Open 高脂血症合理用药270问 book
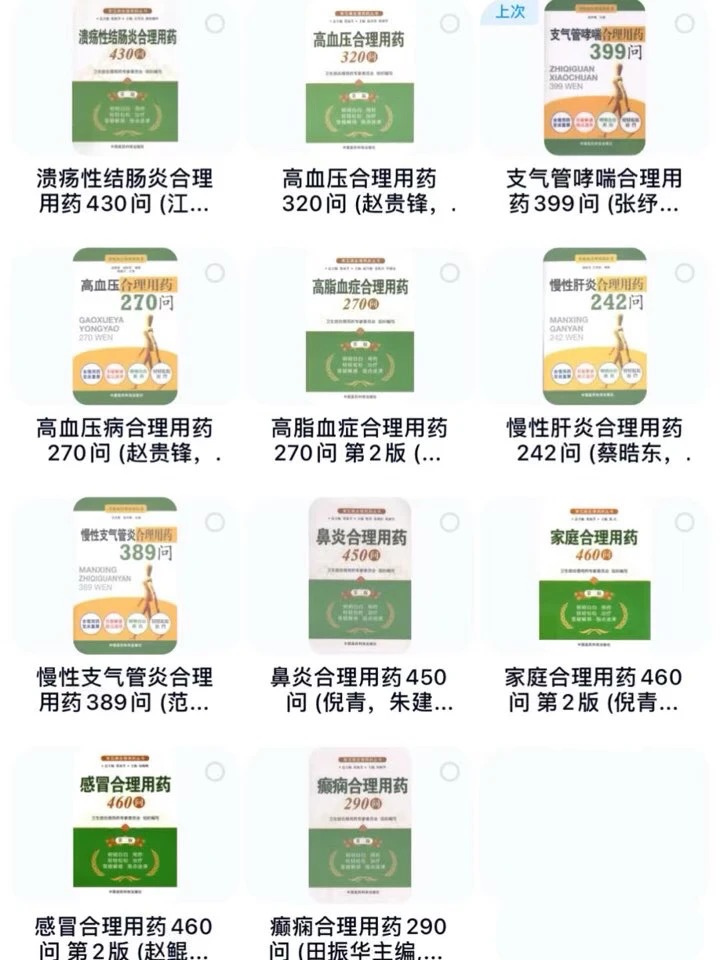This screenshot has height=960, width=720. tap(360, 326)
